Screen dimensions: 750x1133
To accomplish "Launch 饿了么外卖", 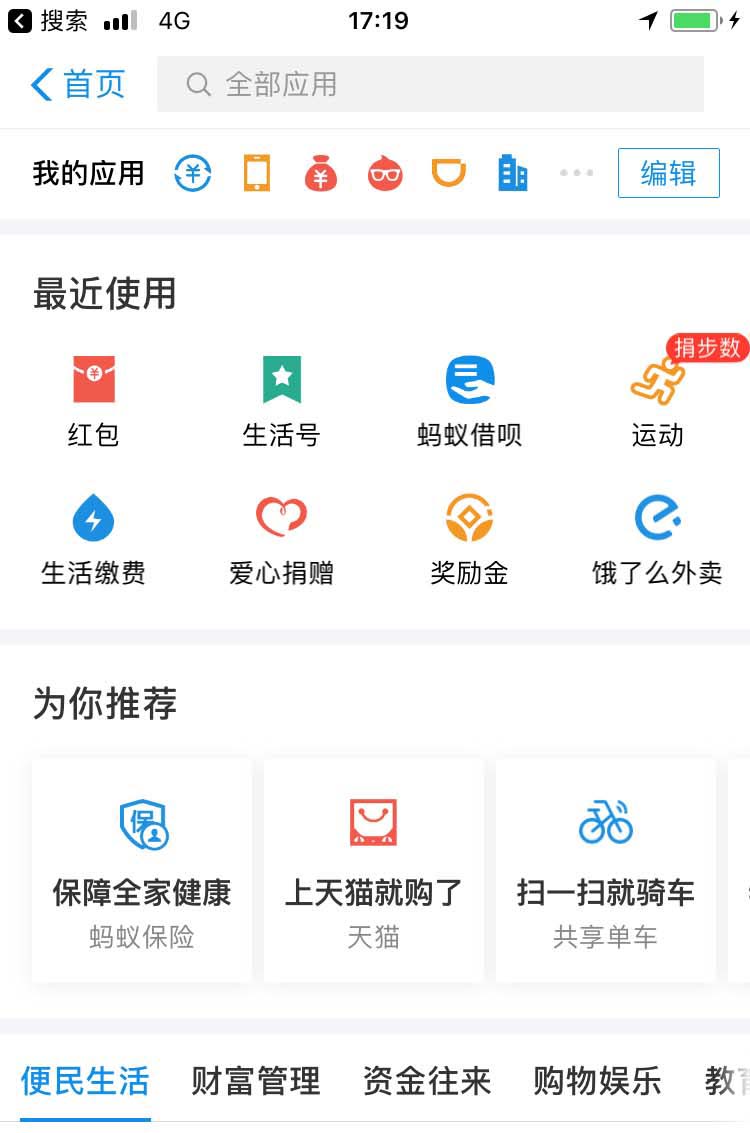I will (657, 540).
